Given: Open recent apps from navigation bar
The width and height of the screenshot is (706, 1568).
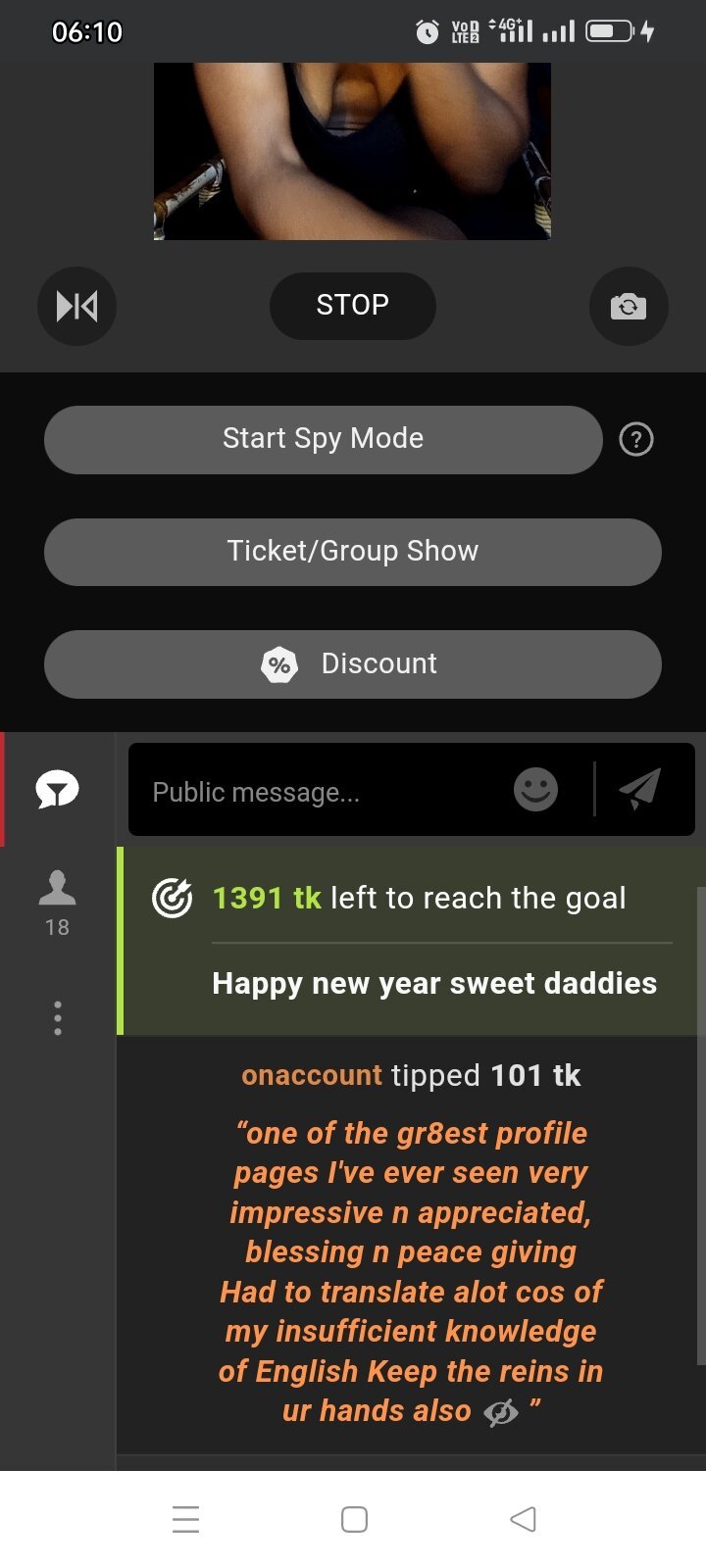Looking at the screenshot, I should (x=185, y=1519).
